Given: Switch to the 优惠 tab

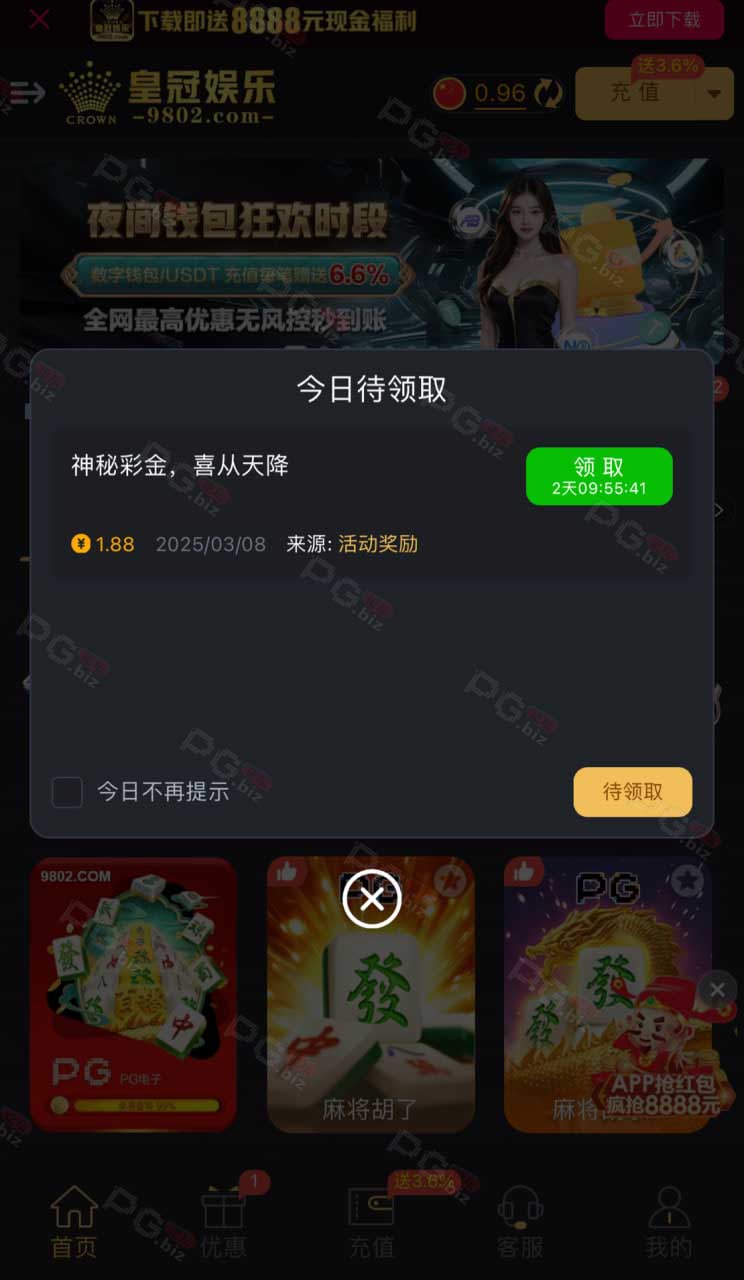Looking at the screenshot, I should click(223, 1222).
